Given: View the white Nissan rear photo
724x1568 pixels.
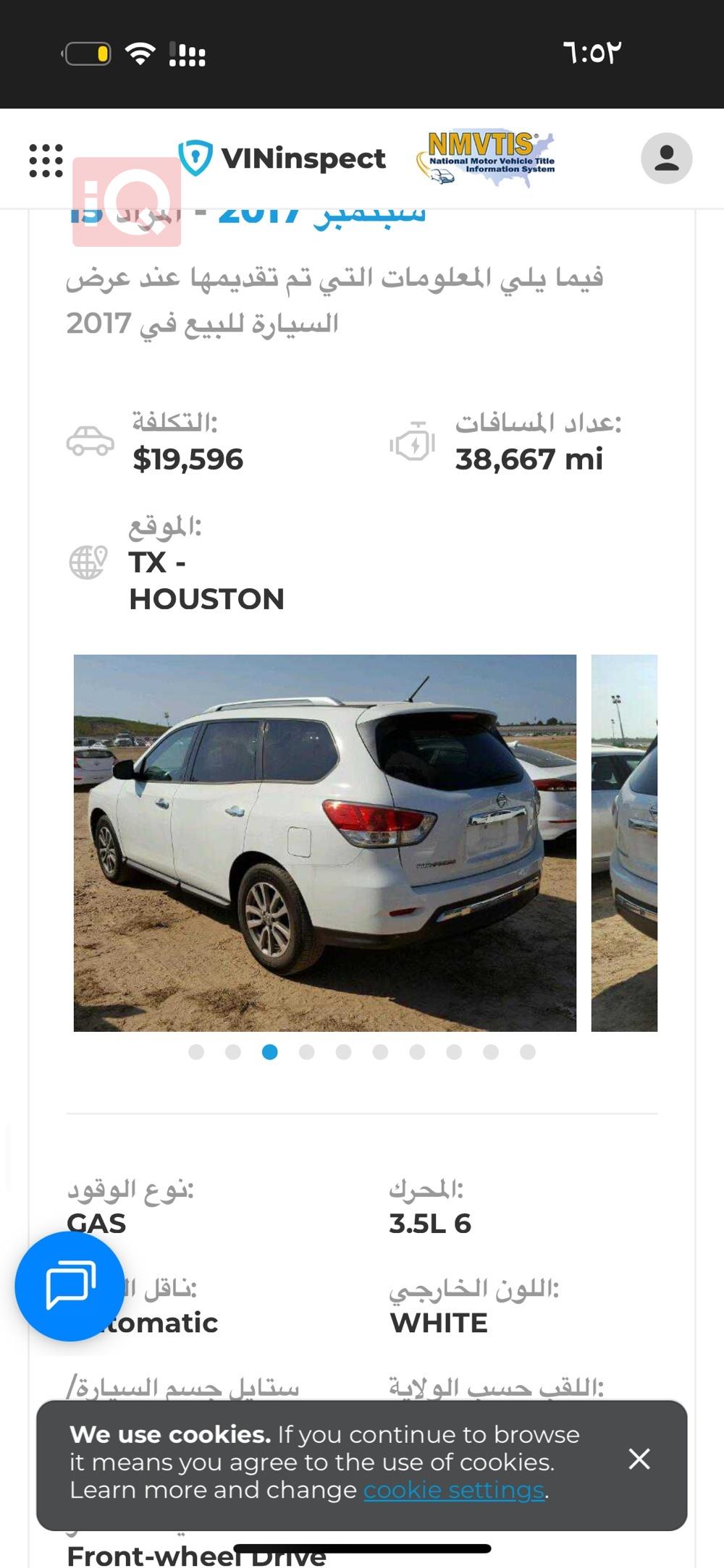Looking at the screenshot, I should click(x=325, y=842).
